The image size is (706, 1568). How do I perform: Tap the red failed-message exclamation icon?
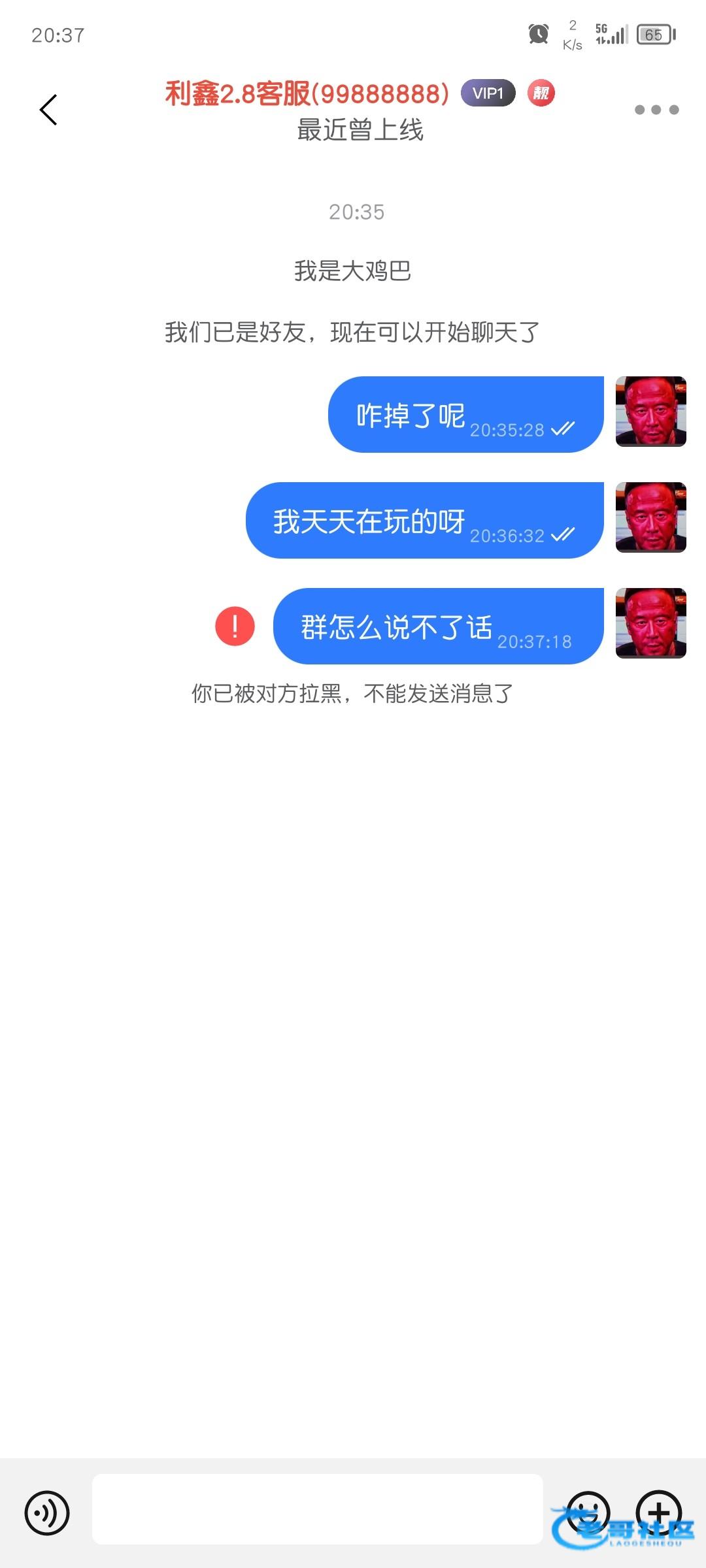tap(235, 626)
